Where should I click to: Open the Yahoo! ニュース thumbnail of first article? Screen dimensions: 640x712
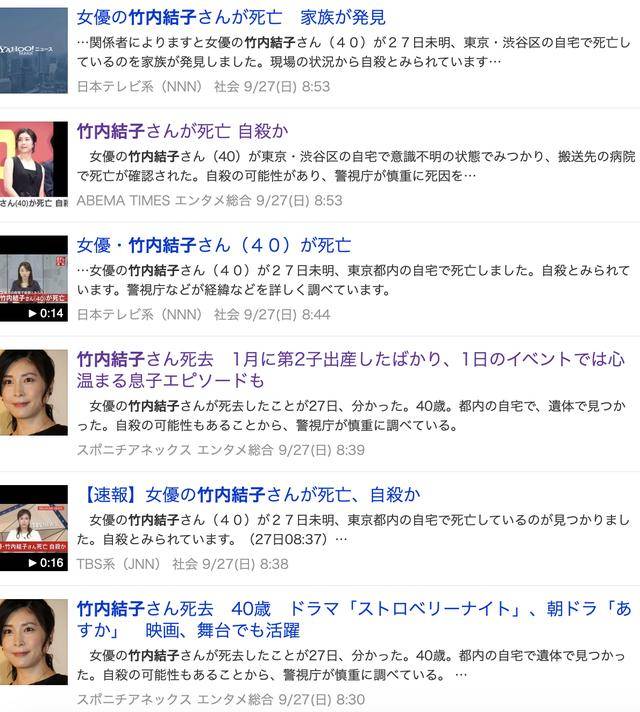(33, 50)
